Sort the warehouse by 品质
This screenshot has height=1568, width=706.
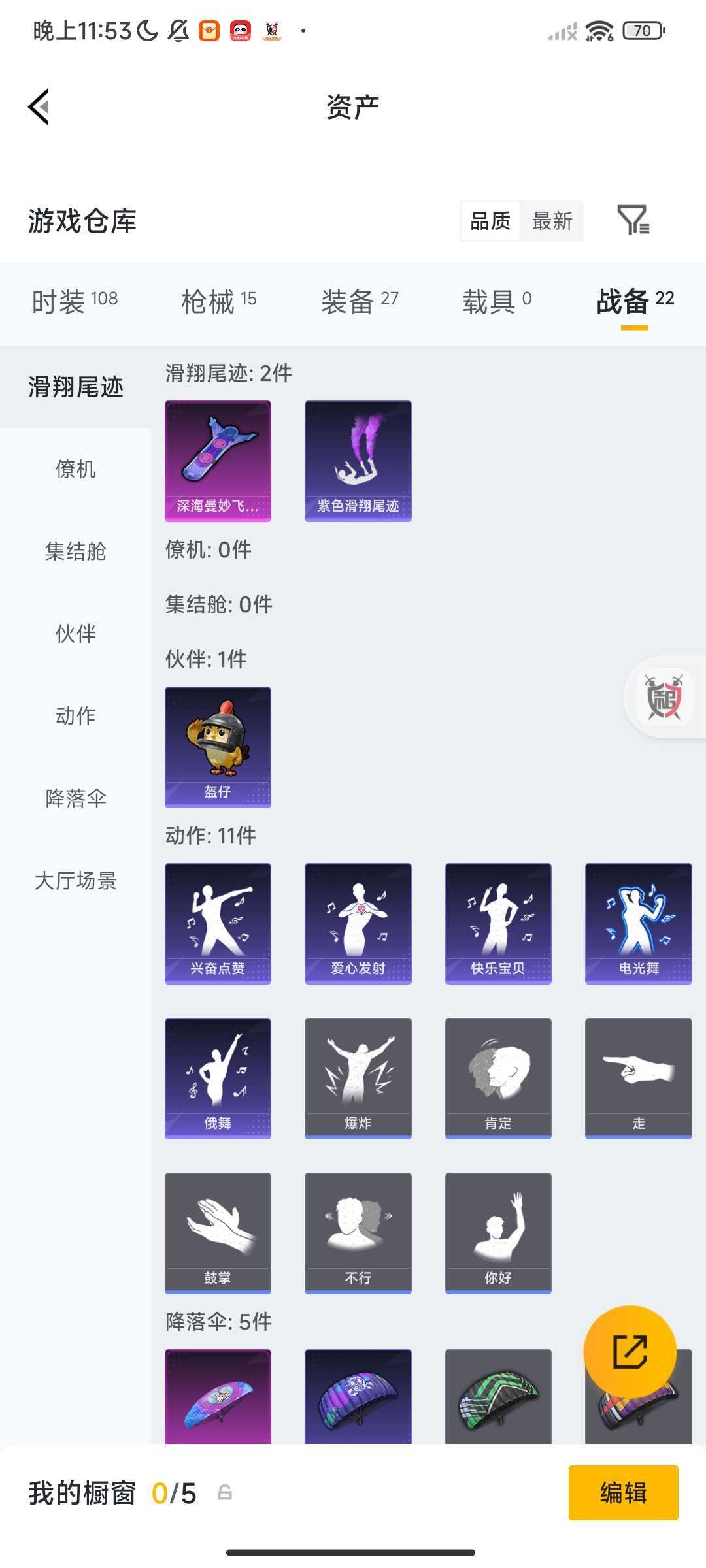coord(490,221)
